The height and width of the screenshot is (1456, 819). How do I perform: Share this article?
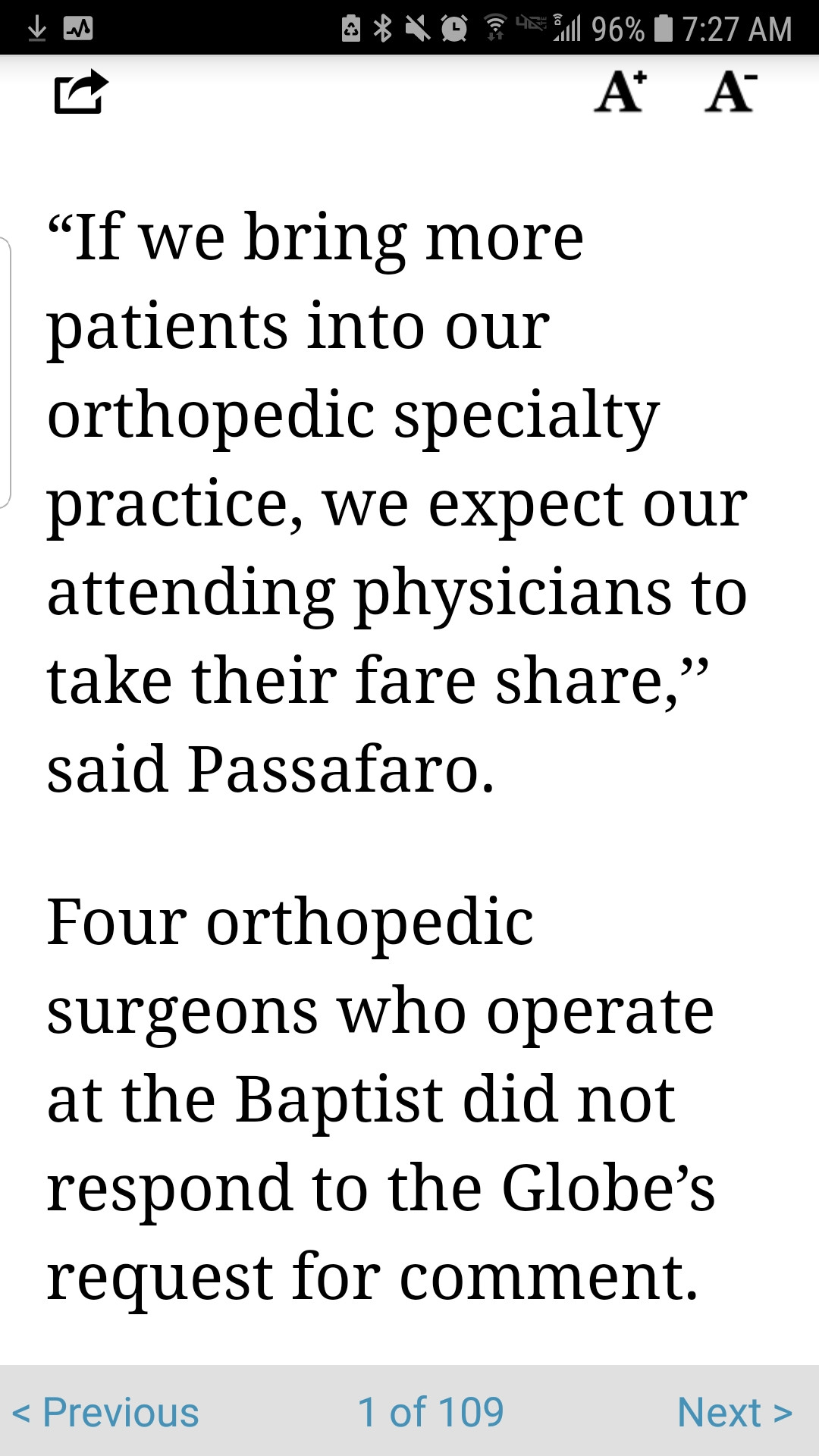coord(81,92)
